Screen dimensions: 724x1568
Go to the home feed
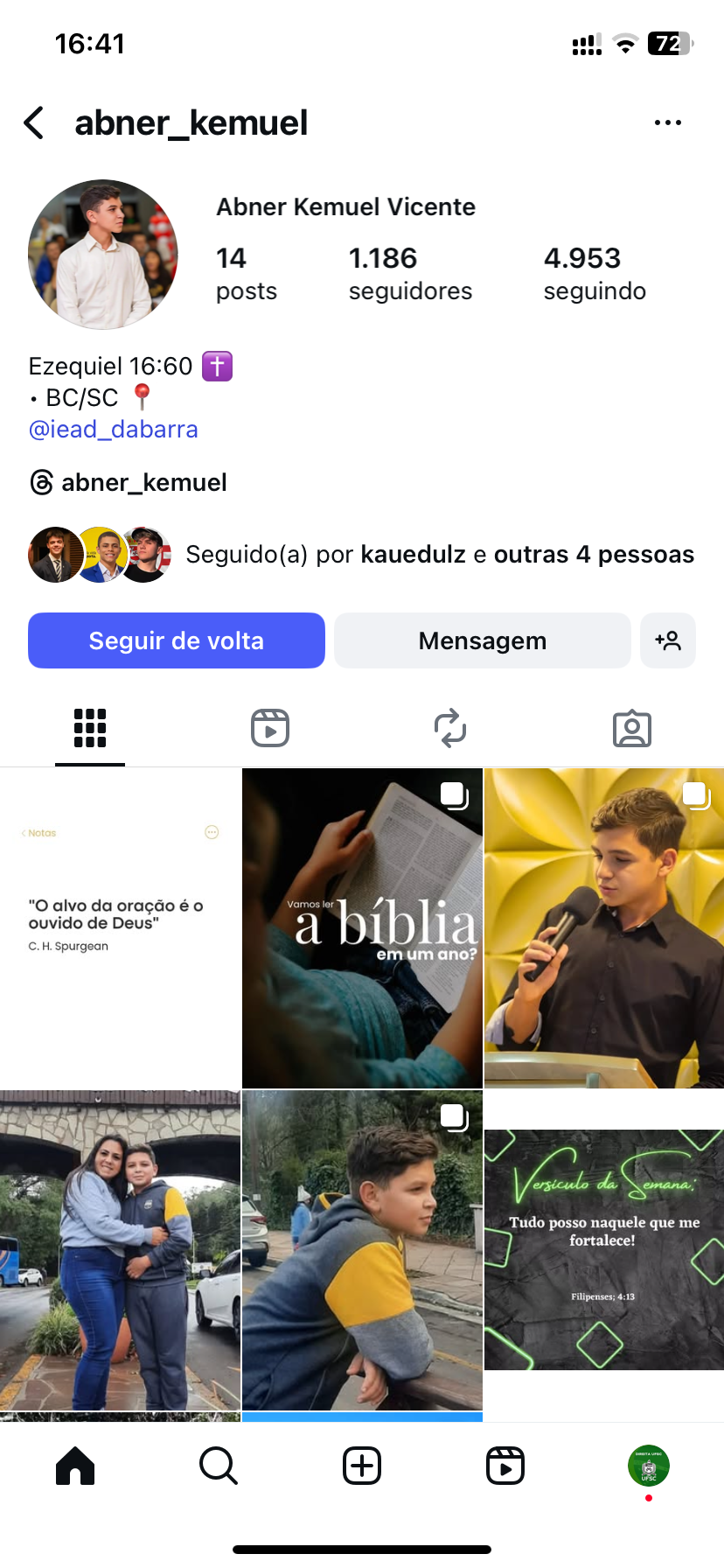point(75,1466)
